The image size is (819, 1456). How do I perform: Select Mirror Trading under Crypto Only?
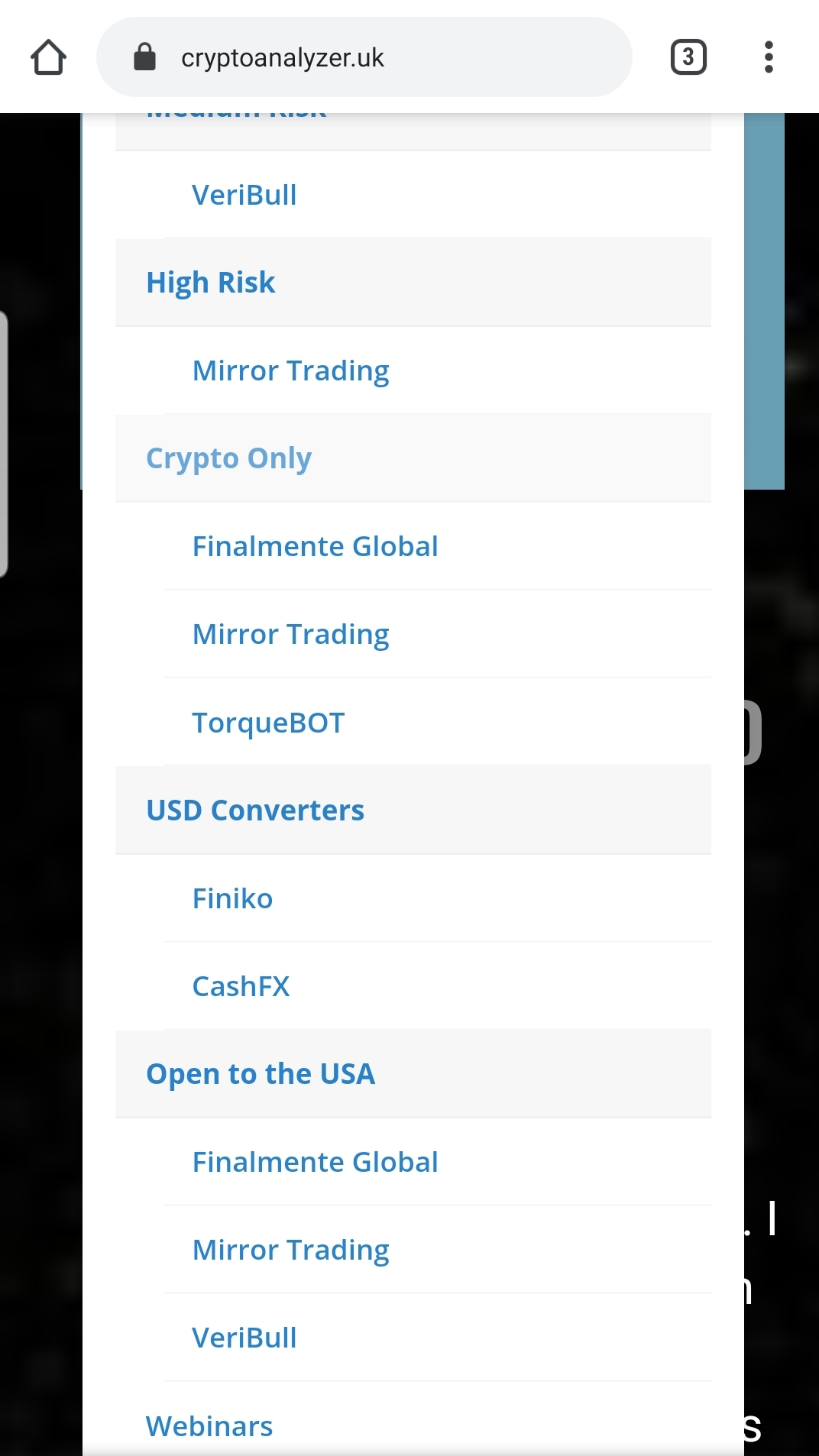pyautogui.click(x=290, y=635)
